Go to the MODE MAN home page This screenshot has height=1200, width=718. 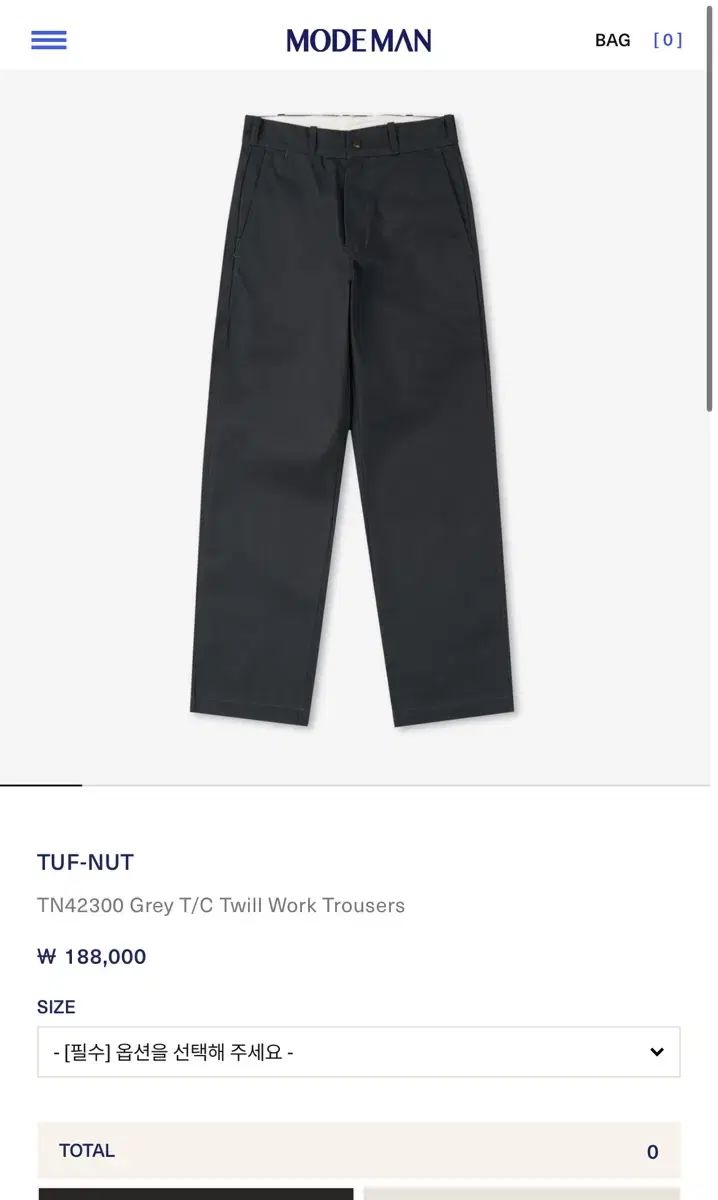(359, 40)
